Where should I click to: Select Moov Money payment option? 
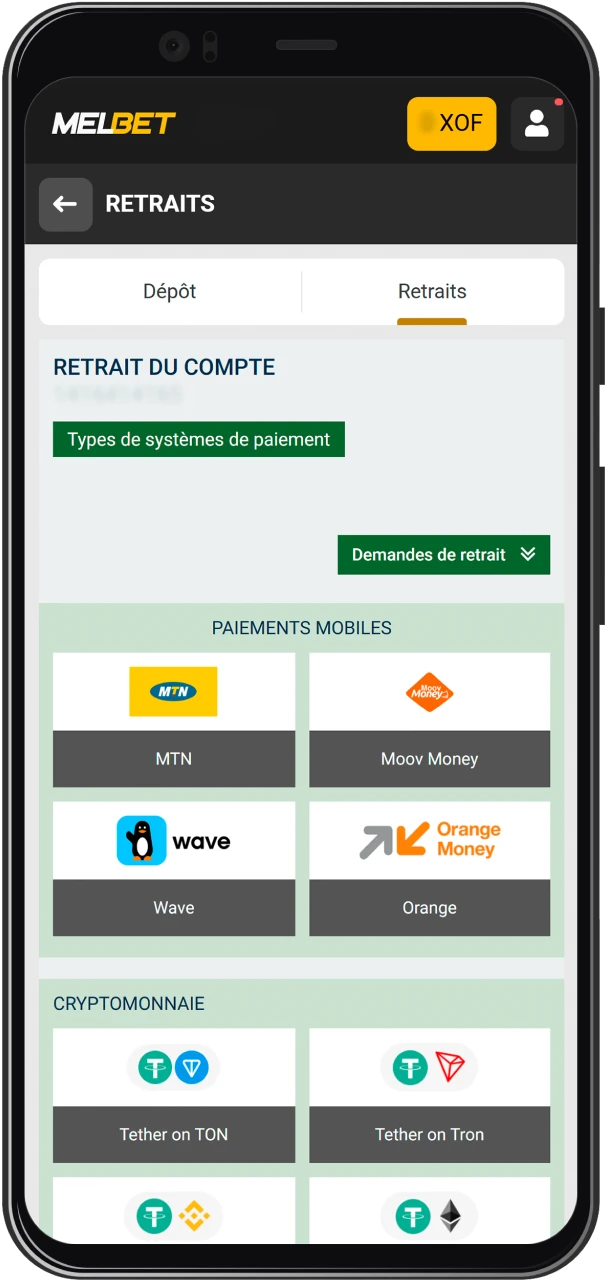[x=429, y=720]
